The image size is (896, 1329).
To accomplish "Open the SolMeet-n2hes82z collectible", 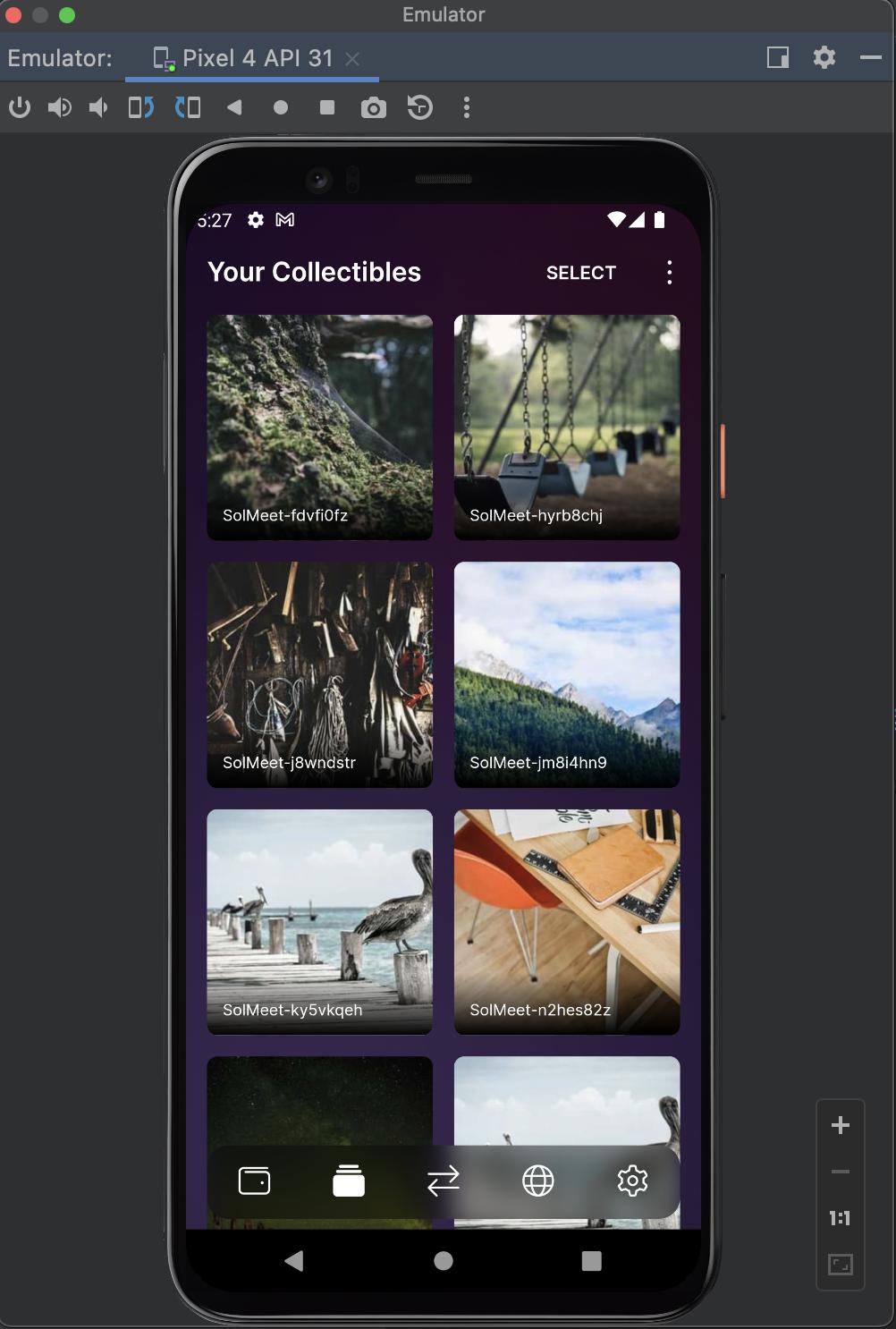I will tap(566, 921).
